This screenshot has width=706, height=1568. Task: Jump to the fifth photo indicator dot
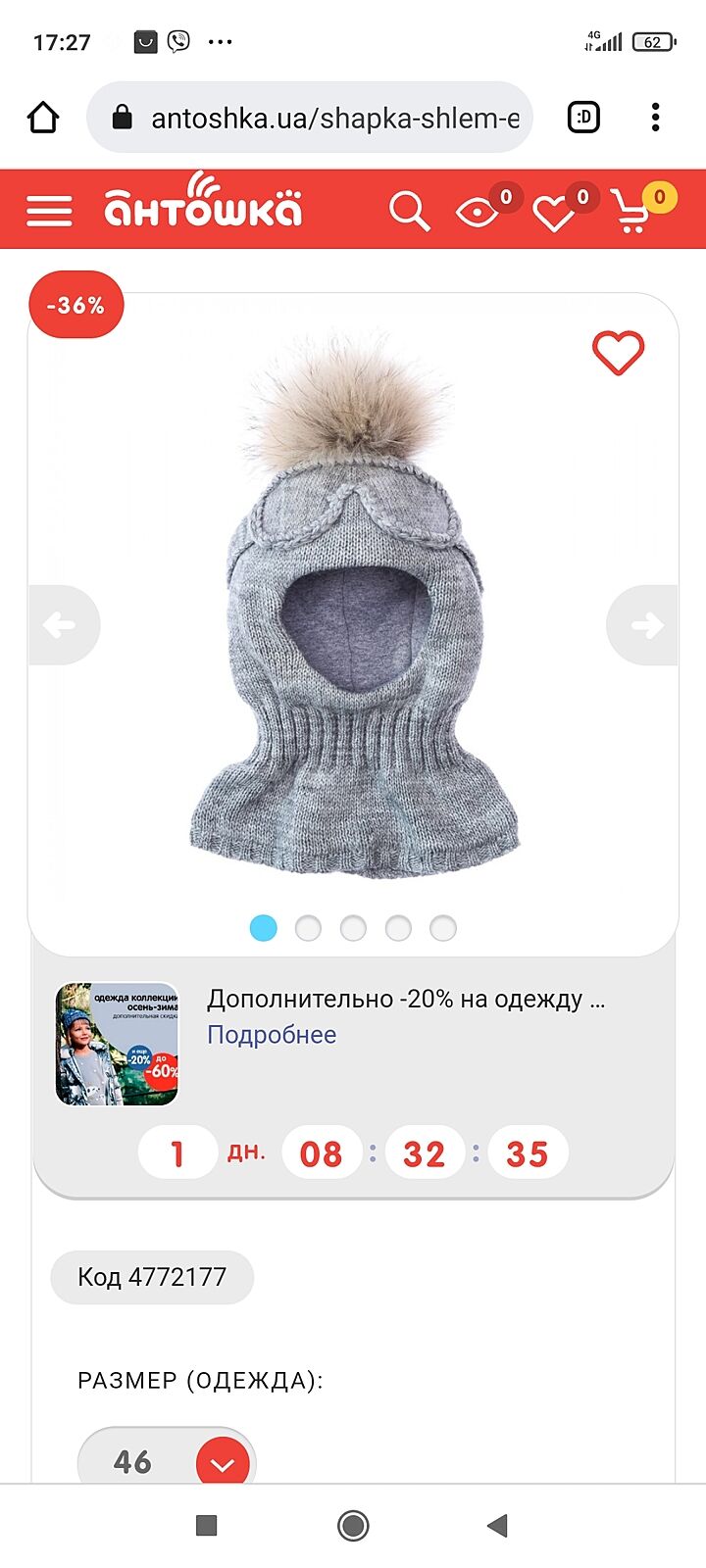[x=443, y=928]
